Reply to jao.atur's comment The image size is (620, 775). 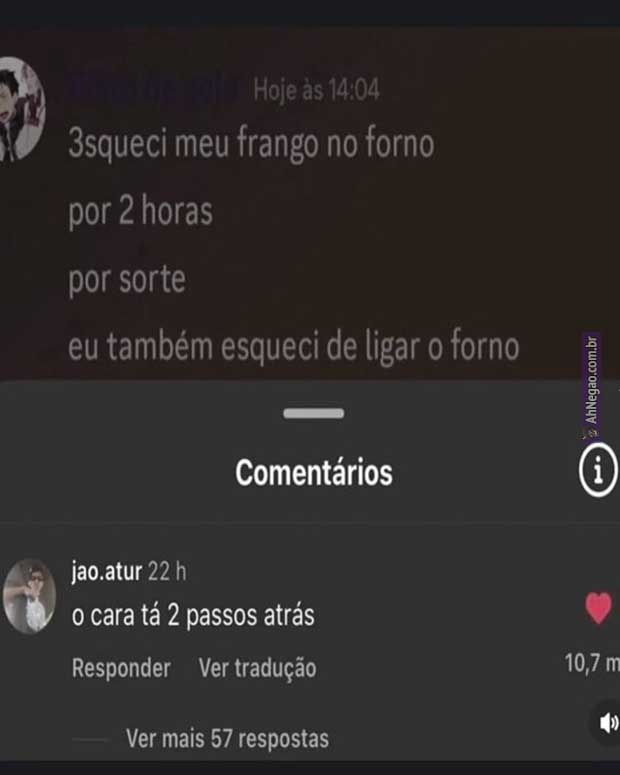pos(121,667)
